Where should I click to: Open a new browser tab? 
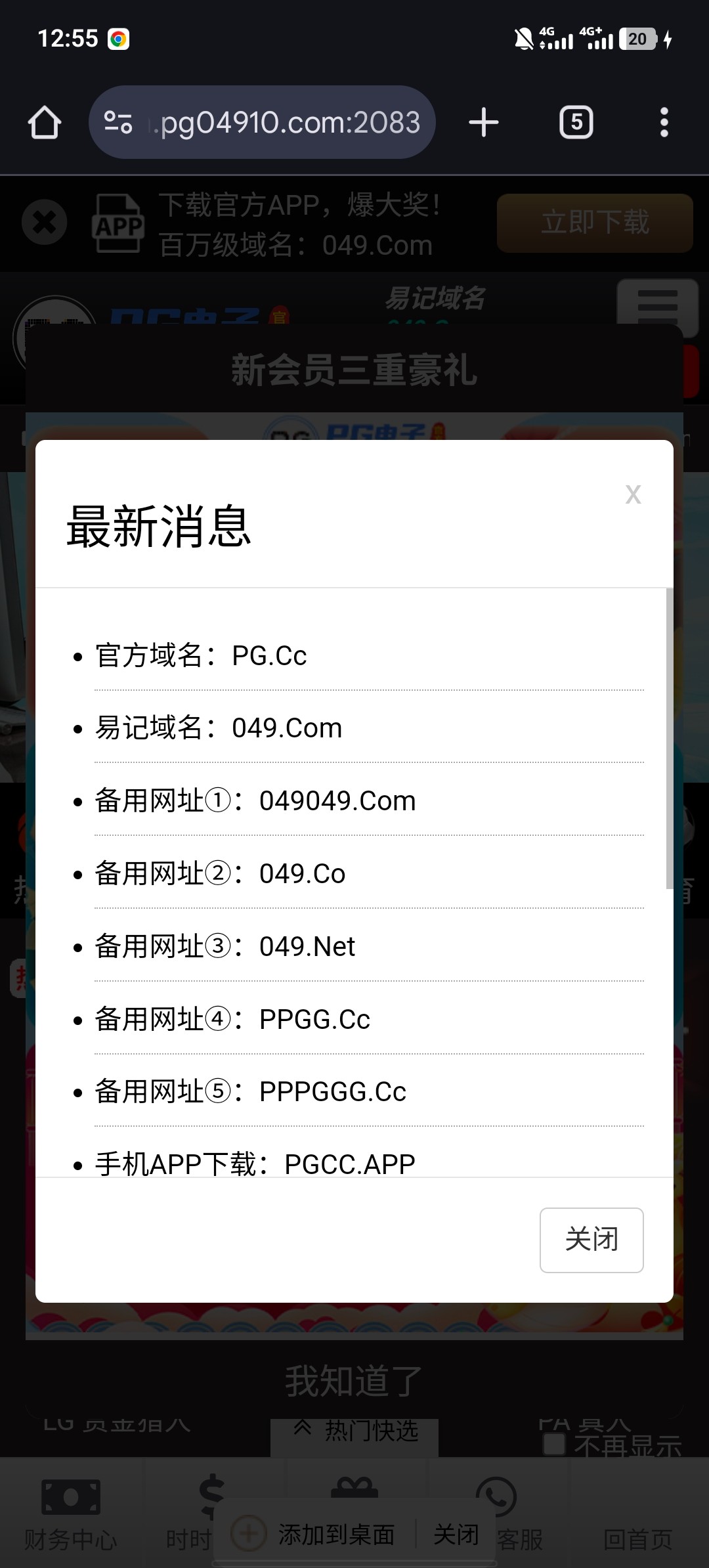click(x=484, y=123)
